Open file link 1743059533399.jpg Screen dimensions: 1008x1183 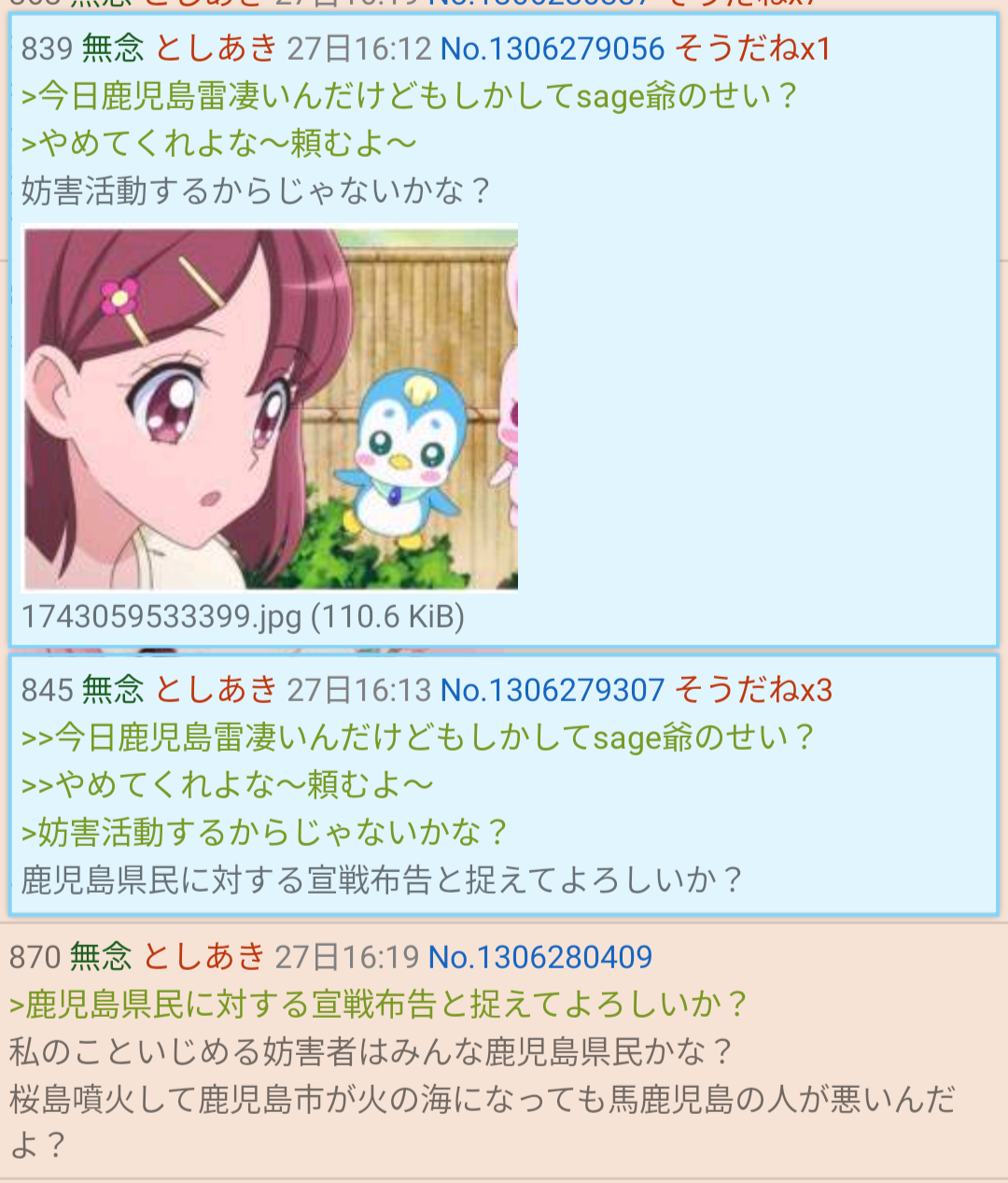pyautogui.click(x=161, y=617)
